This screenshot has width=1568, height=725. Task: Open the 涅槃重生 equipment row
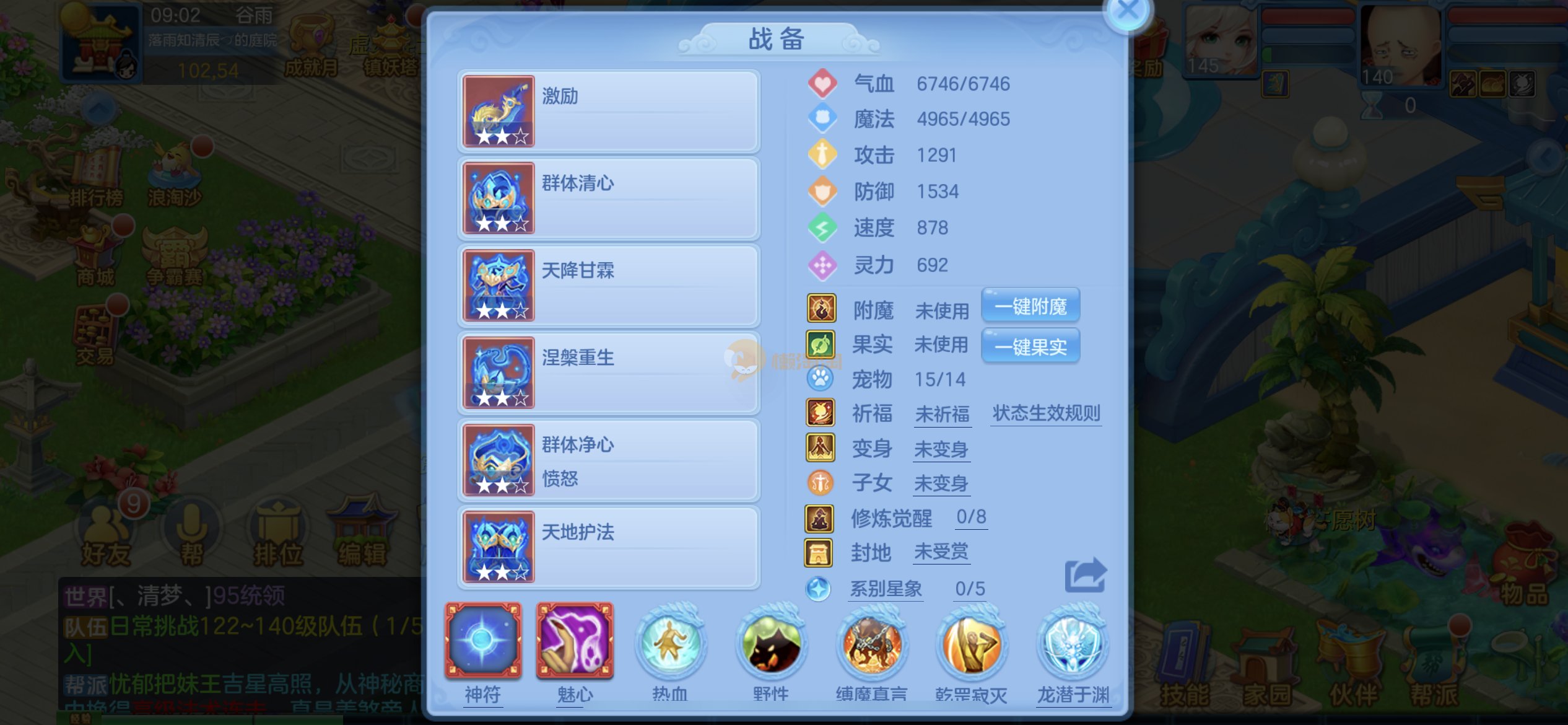pos(609,372)
